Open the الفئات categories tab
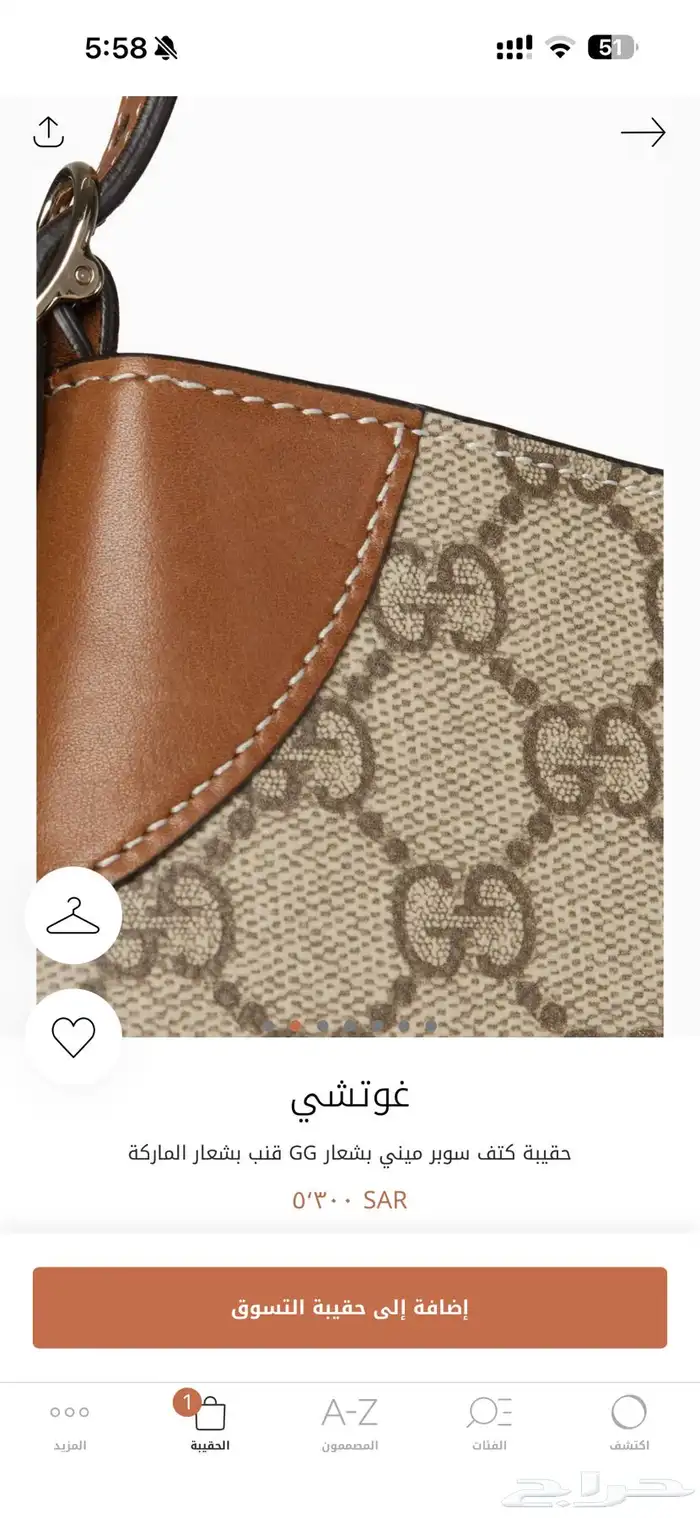 [x=489, y=1423]
